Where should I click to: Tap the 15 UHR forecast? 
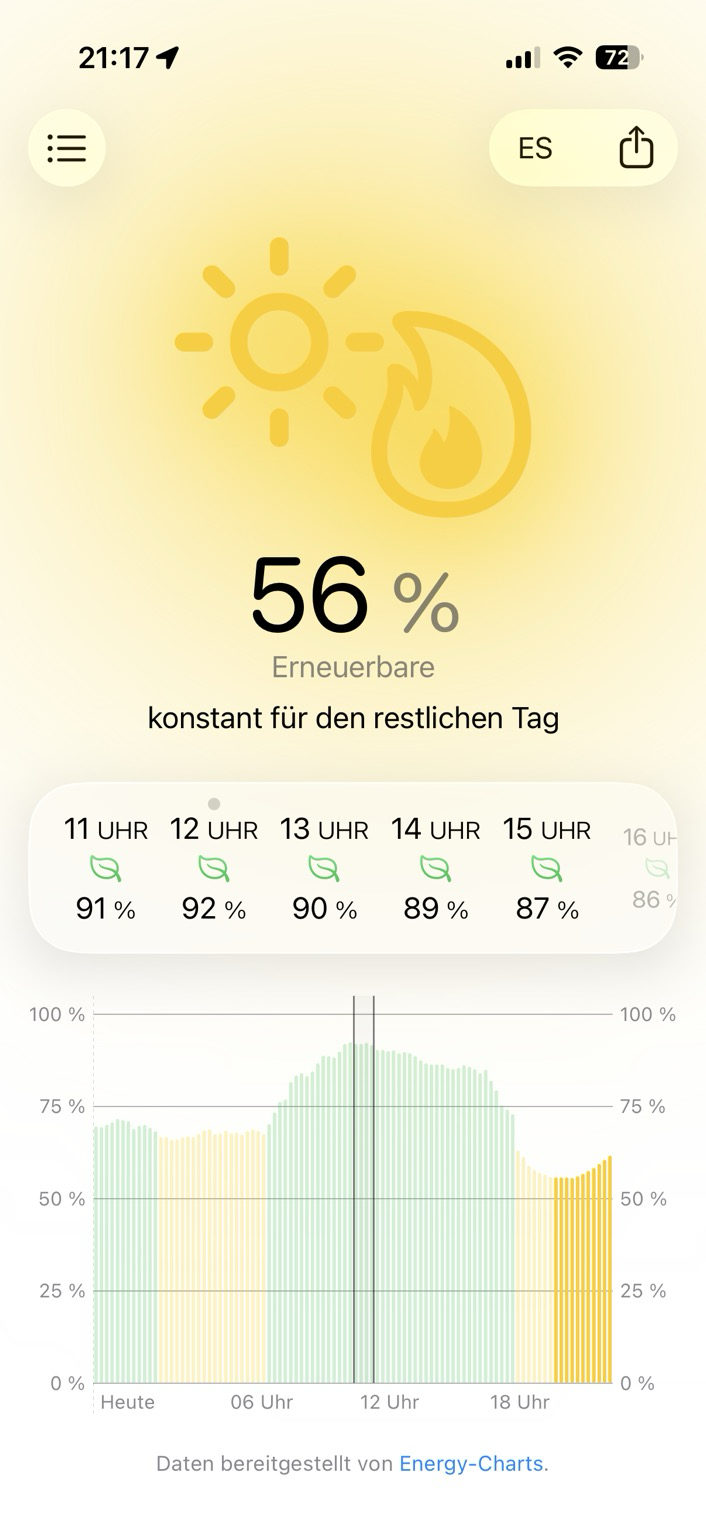pos(546,868)
